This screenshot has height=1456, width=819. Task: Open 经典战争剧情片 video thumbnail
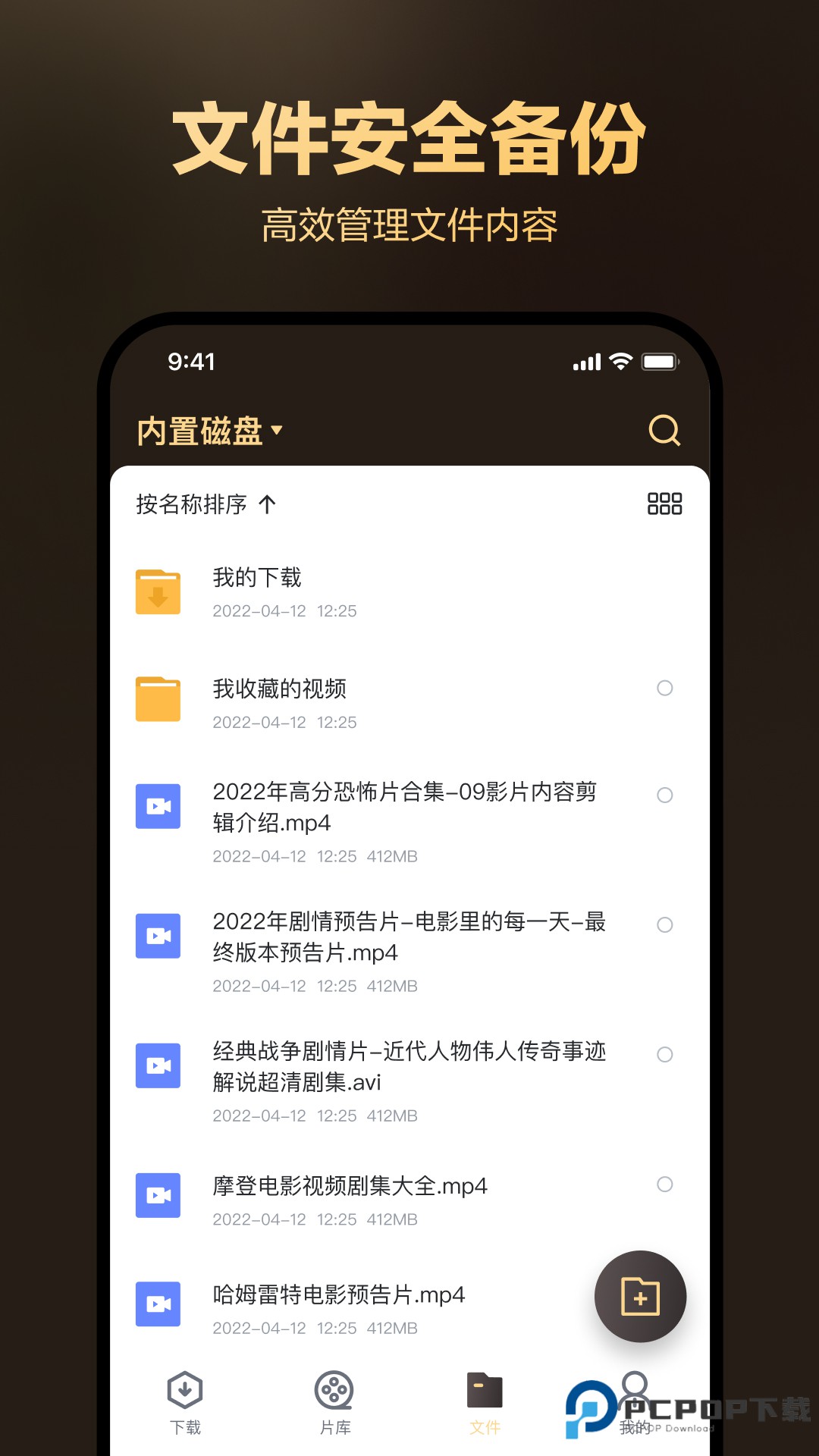click(x=158, y=1067)
